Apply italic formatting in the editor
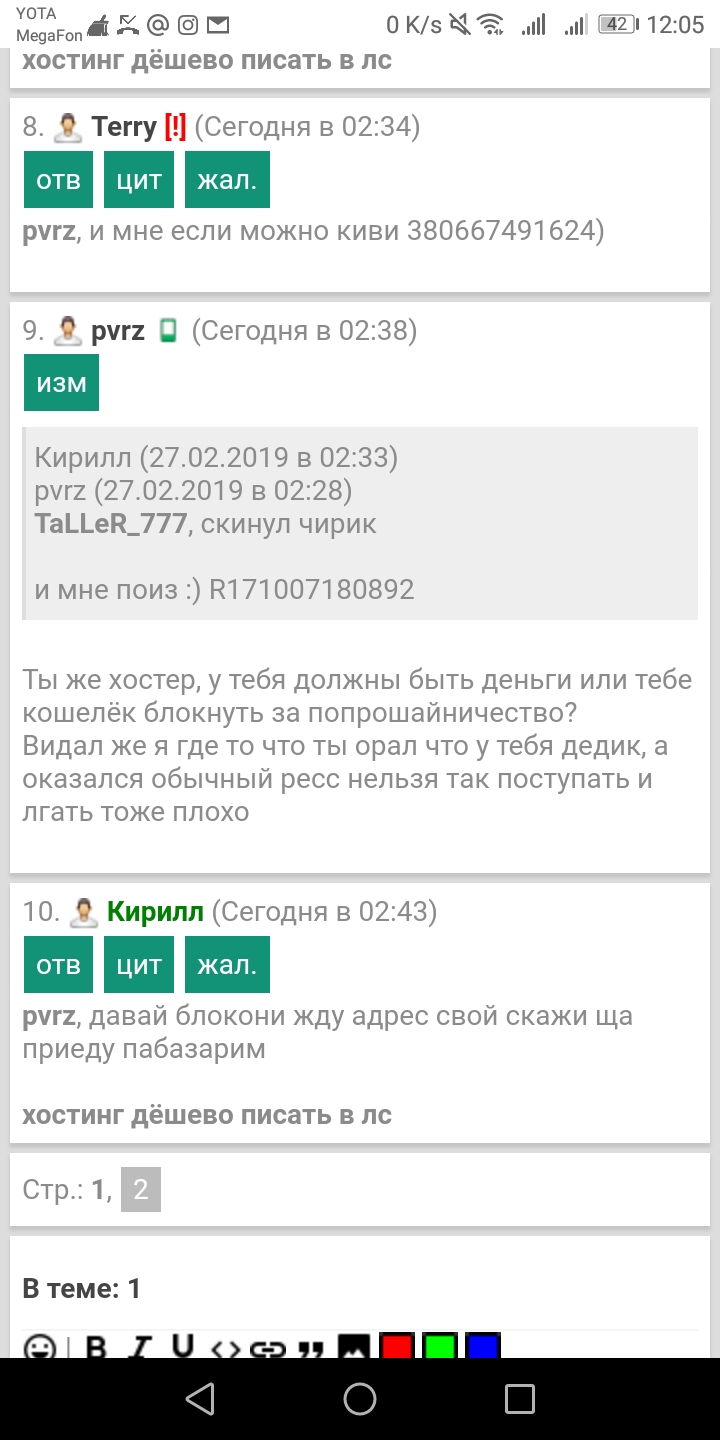 pos(141,1346)
